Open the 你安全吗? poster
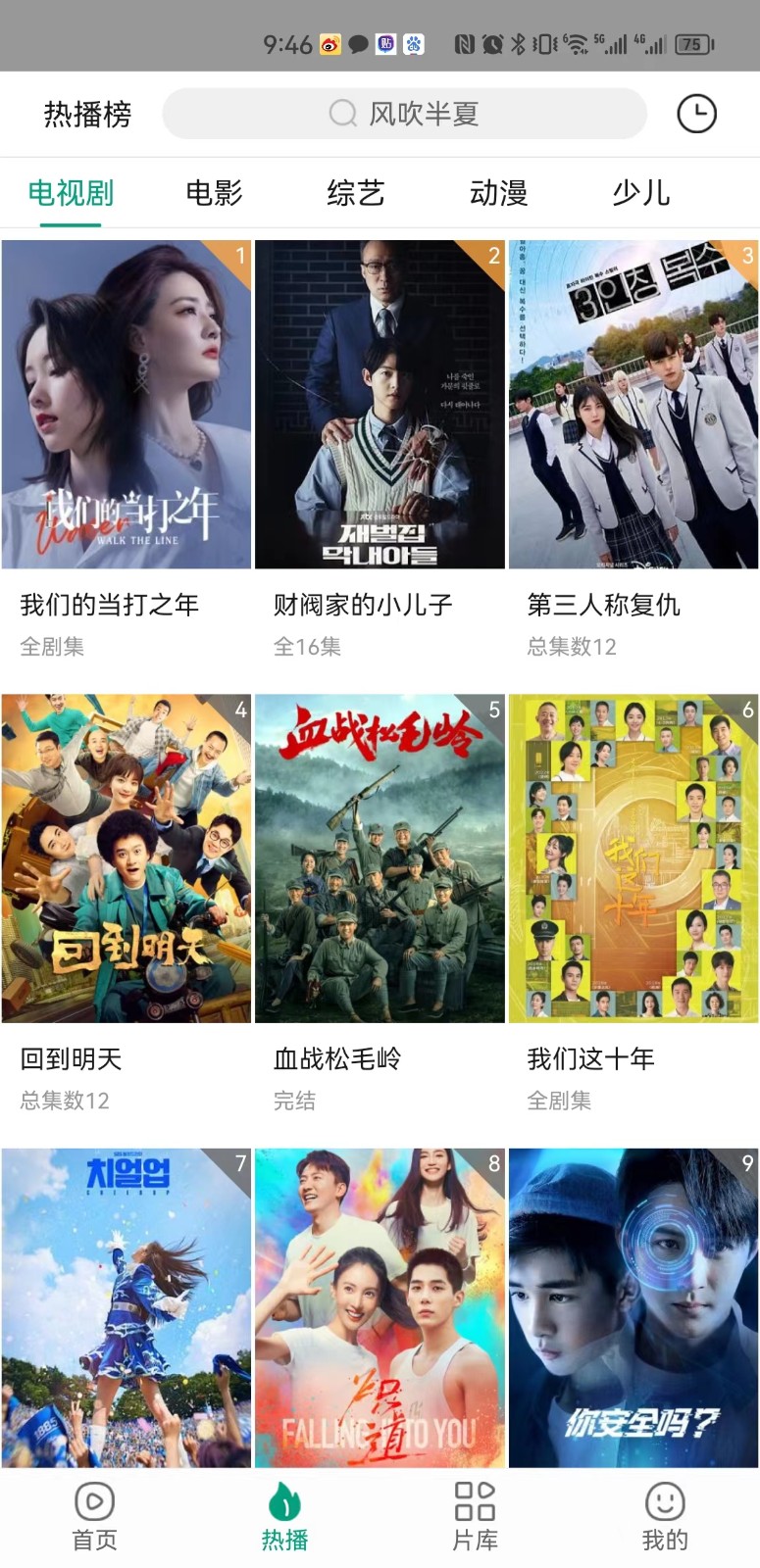Viewport: 760px width, 1568px height. (633, 1307)
